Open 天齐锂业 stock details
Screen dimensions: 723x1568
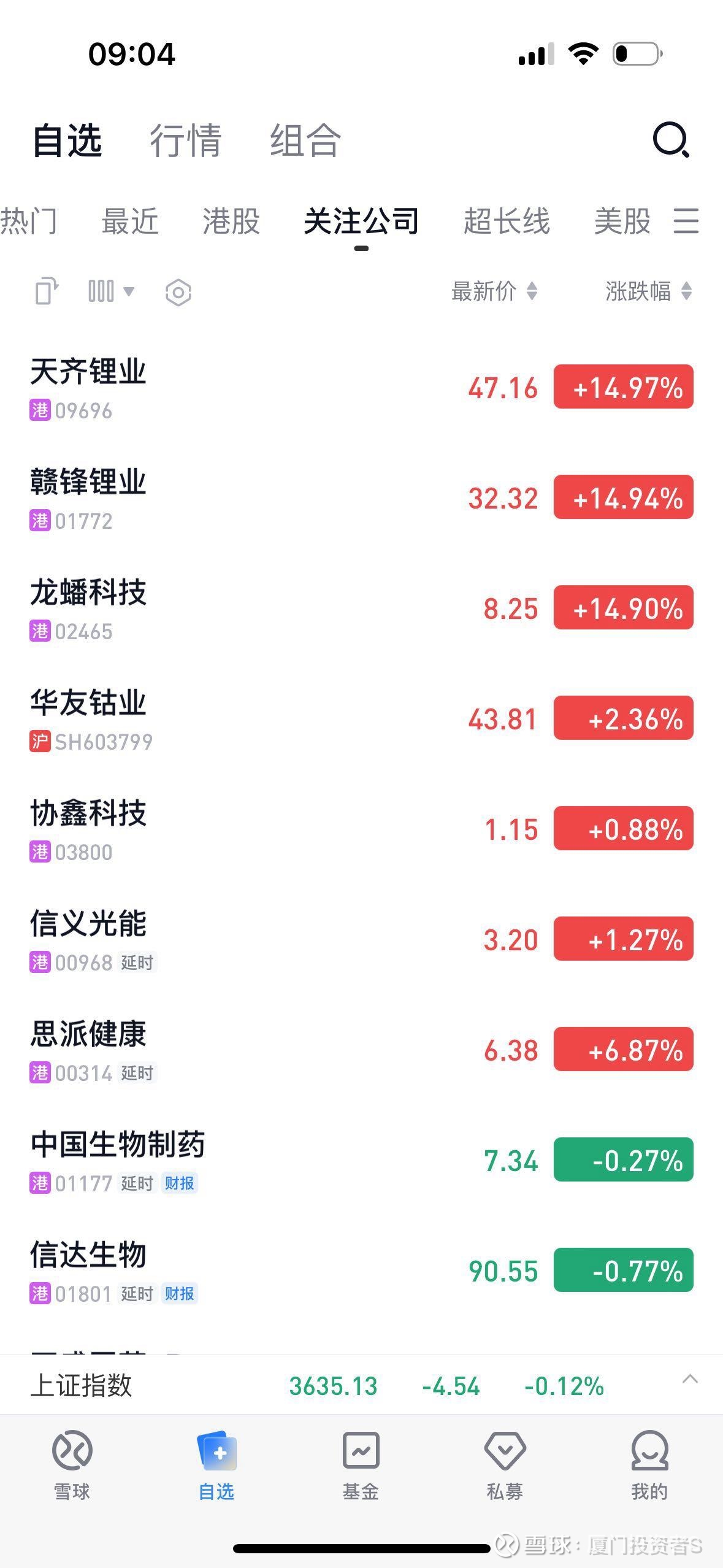click(362, 388)
